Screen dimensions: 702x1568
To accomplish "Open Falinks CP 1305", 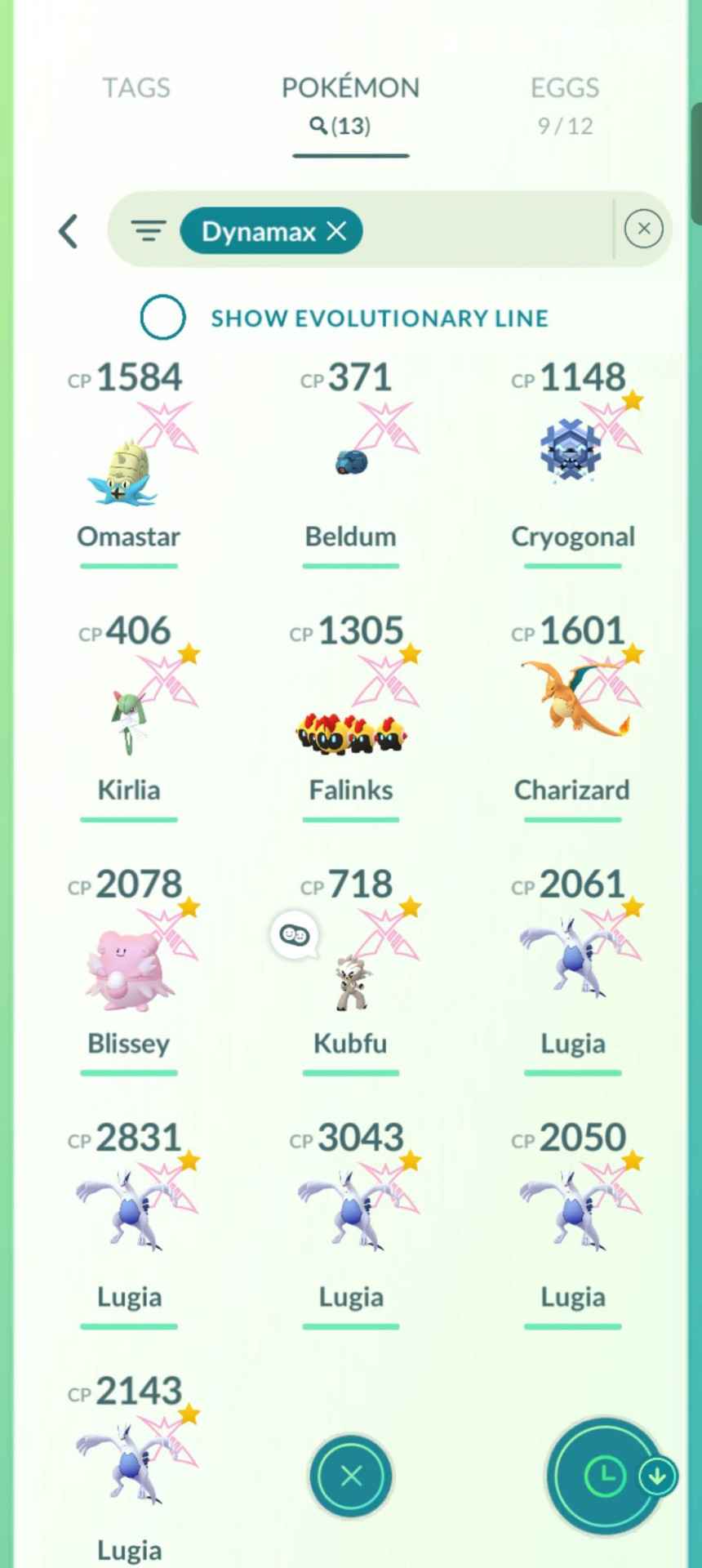I will 350,727.
